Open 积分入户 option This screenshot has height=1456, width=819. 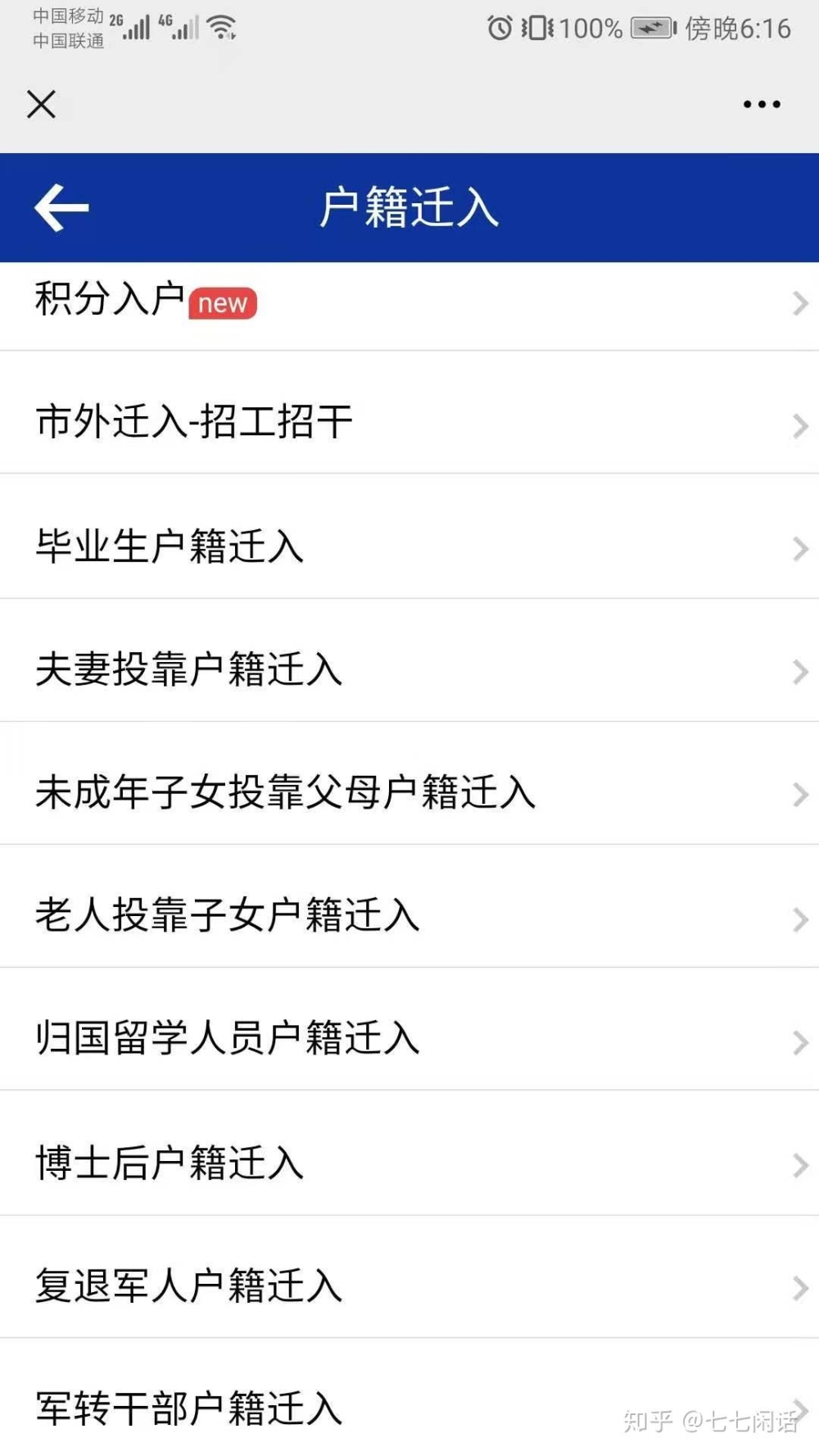[x=409, y=306]
